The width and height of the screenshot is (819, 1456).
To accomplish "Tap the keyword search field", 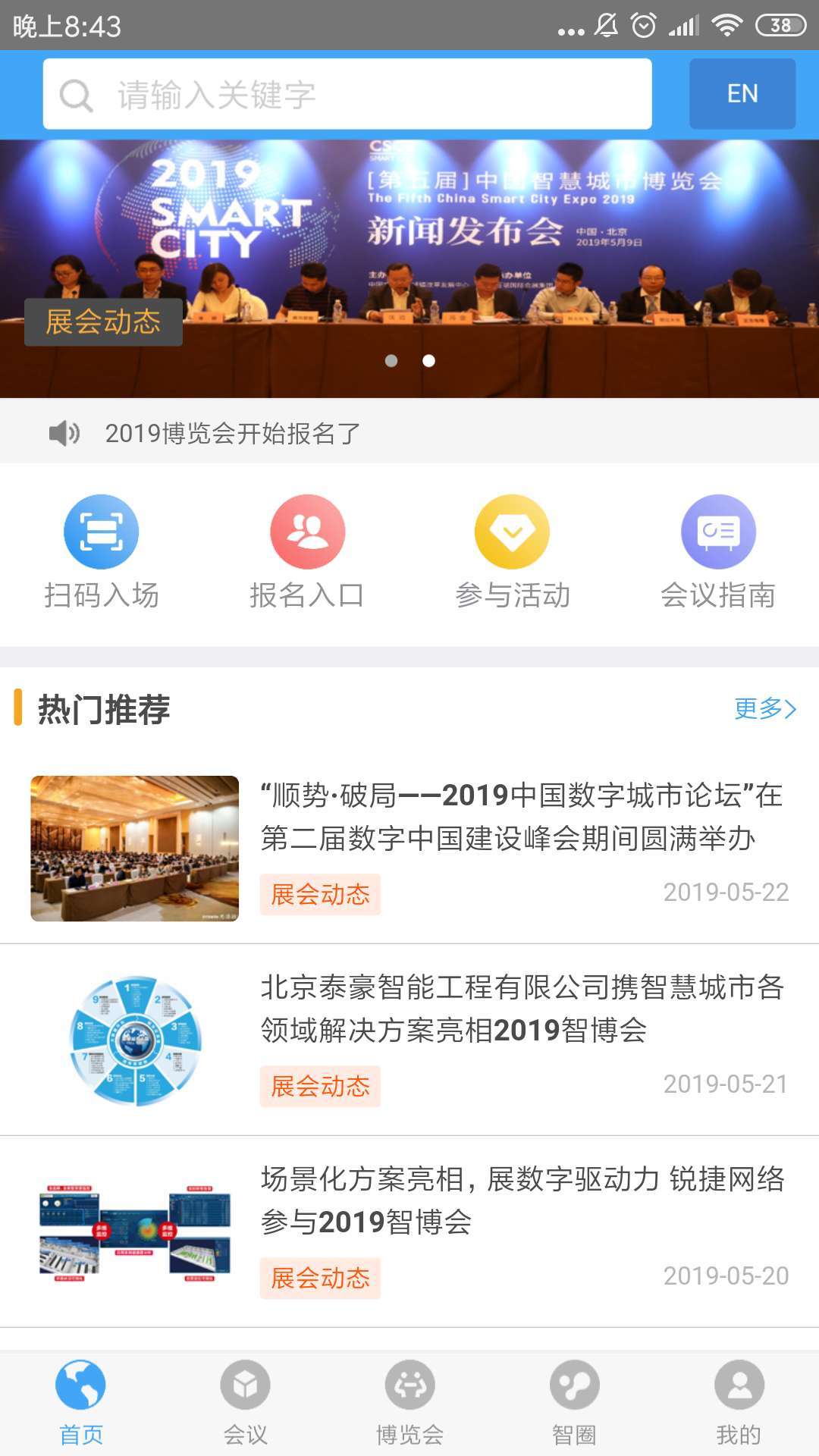I will pyautogui.click(x=347, y=94).
